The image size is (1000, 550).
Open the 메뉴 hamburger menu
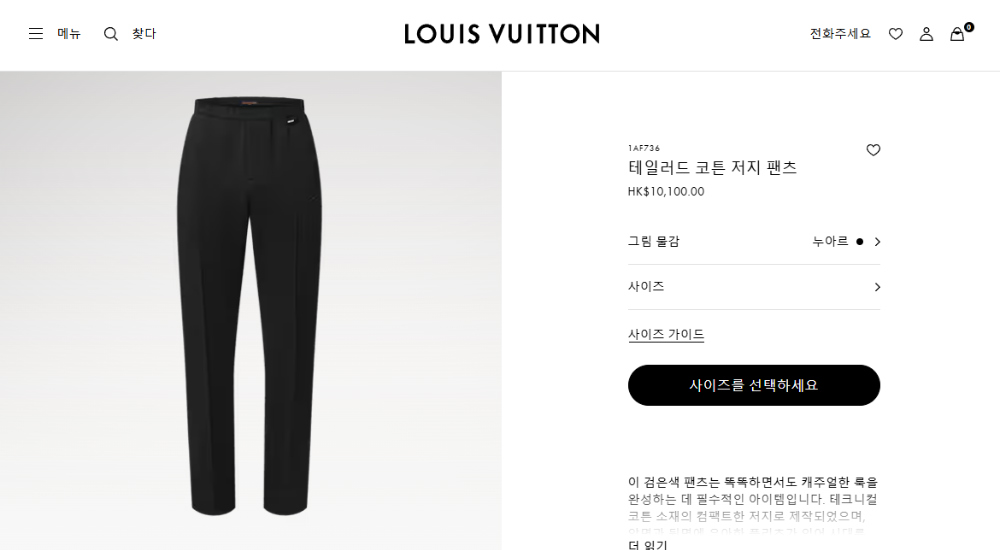[x=54, y=34]
